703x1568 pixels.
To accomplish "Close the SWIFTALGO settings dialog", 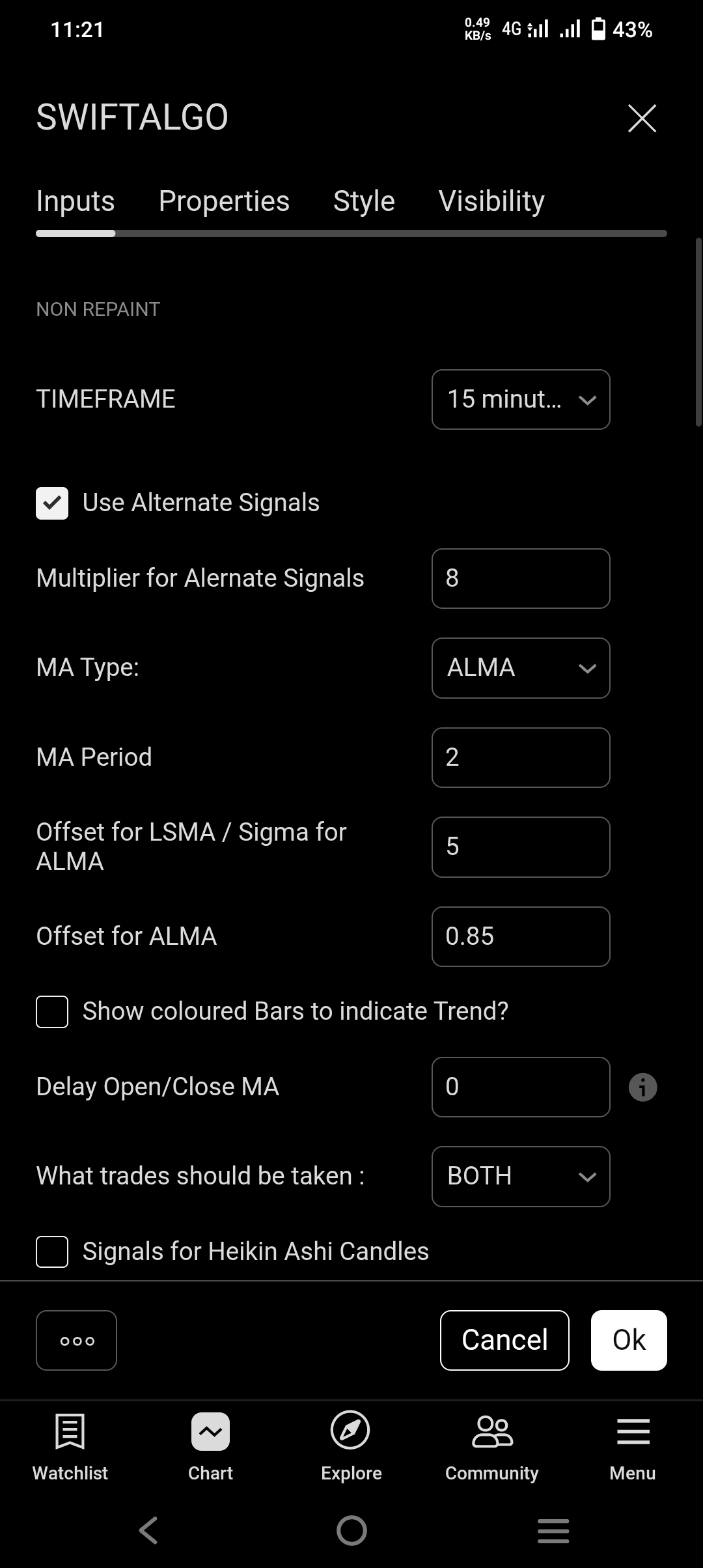I will click(x=642, y=119).
